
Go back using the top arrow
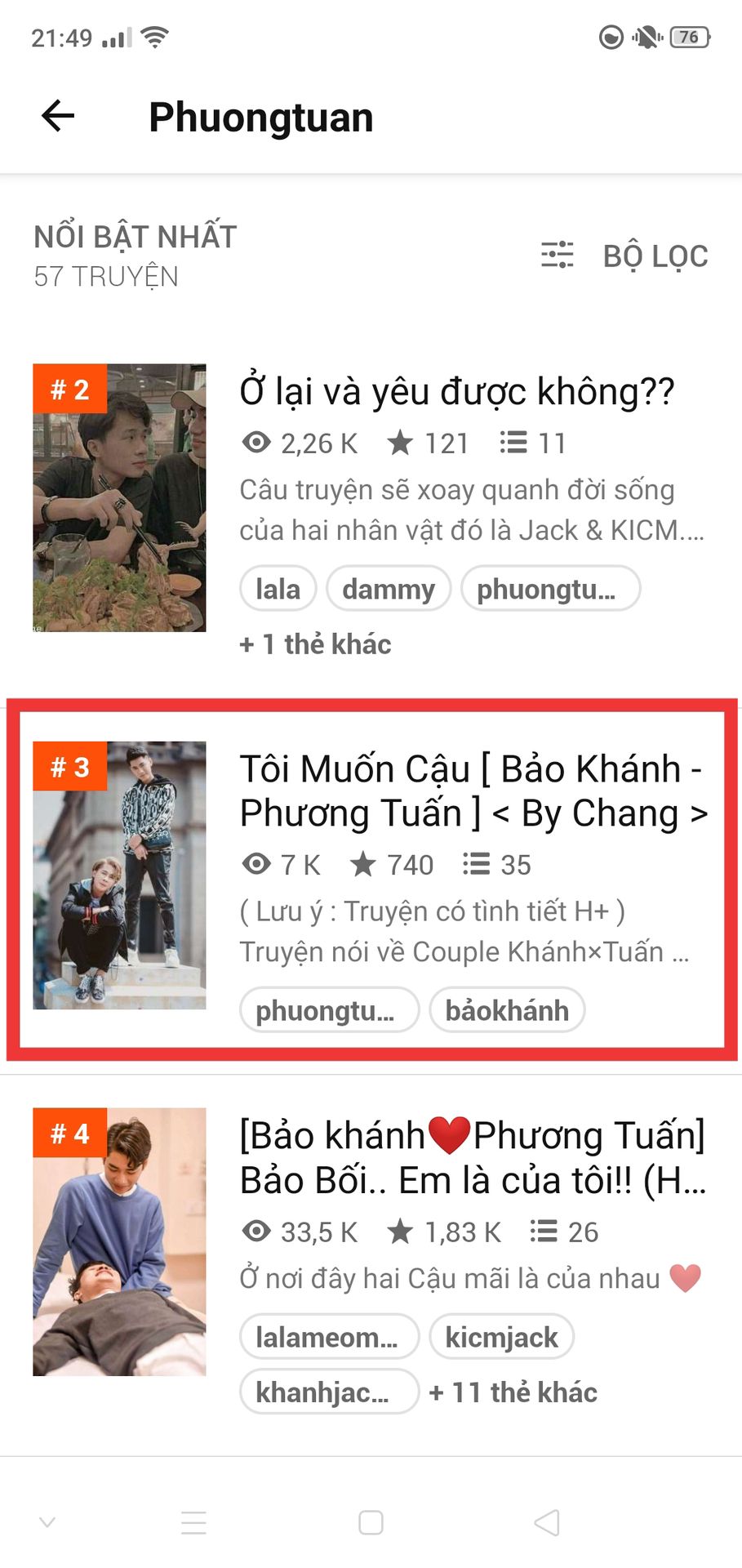[58, 116]
